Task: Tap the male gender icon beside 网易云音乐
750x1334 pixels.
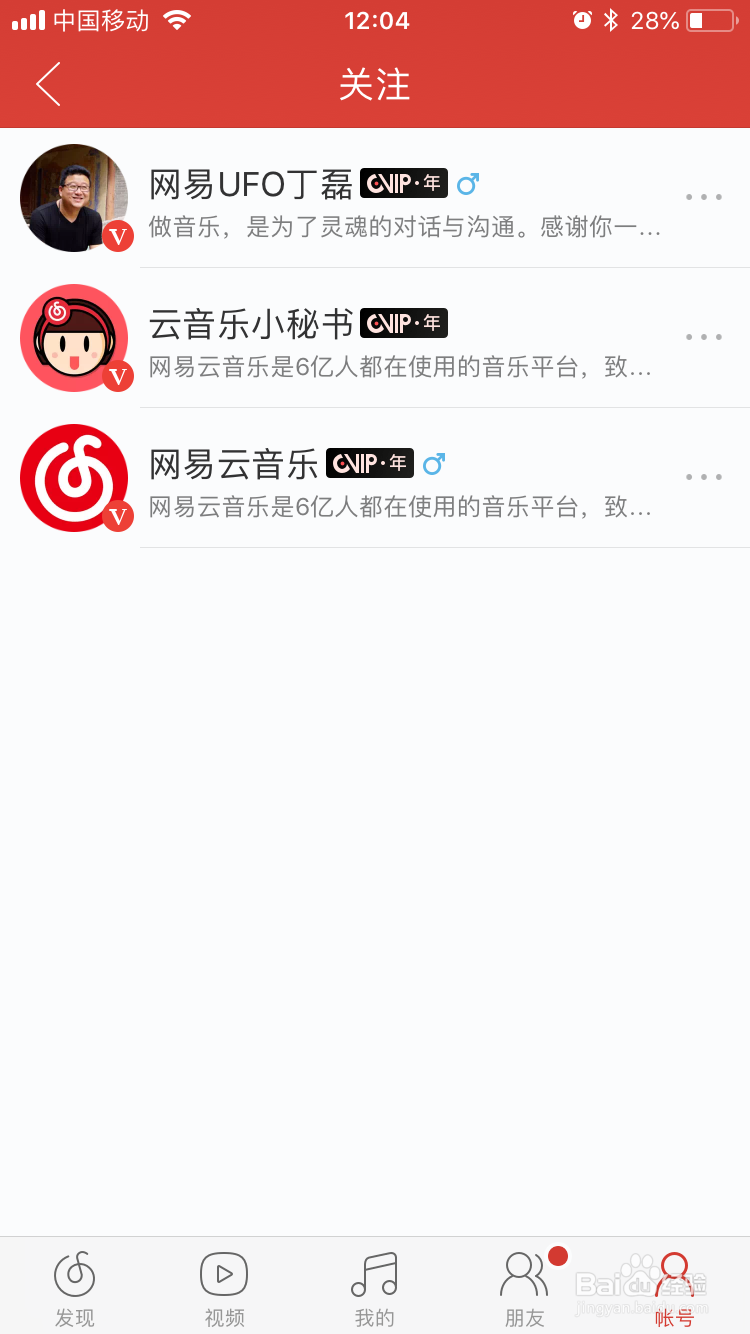Action: pyautogui.click(x=433, y=463)
